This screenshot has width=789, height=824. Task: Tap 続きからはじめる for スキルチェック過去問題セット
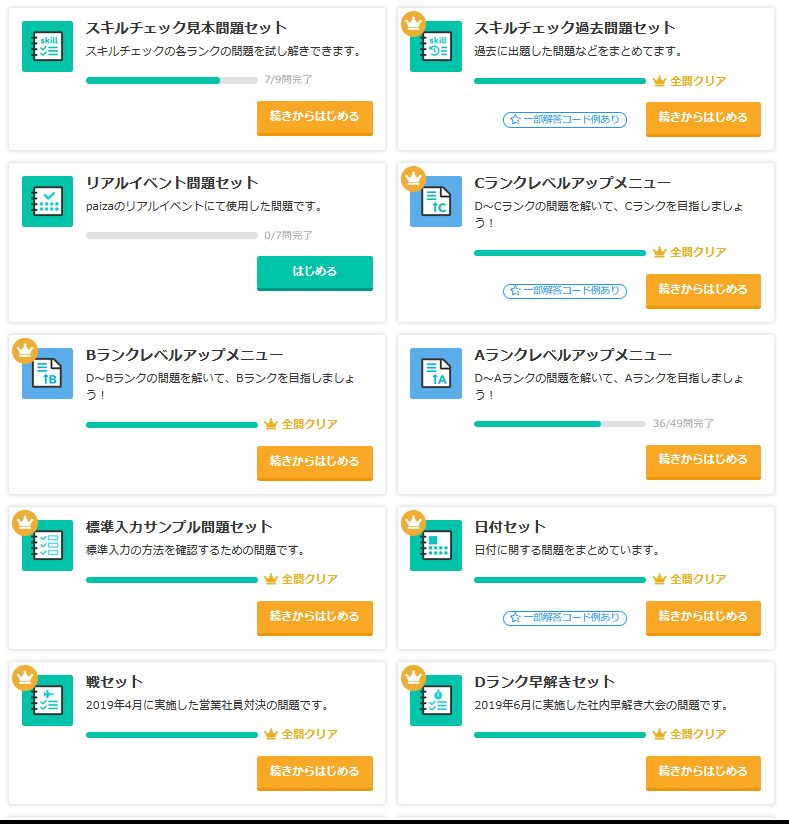pos(702,118)
